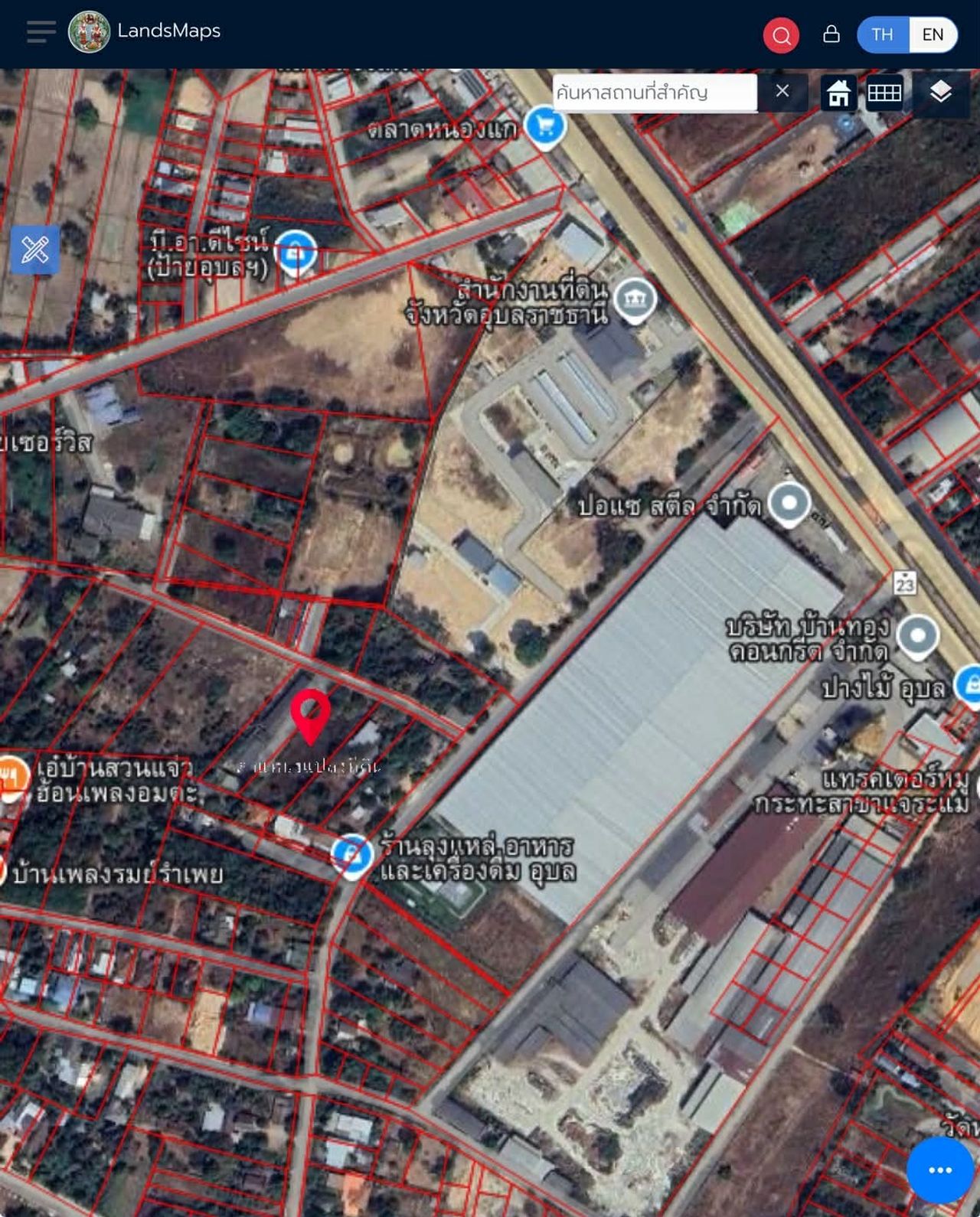
Task: Tap the red search button
Action: [781, 35]
